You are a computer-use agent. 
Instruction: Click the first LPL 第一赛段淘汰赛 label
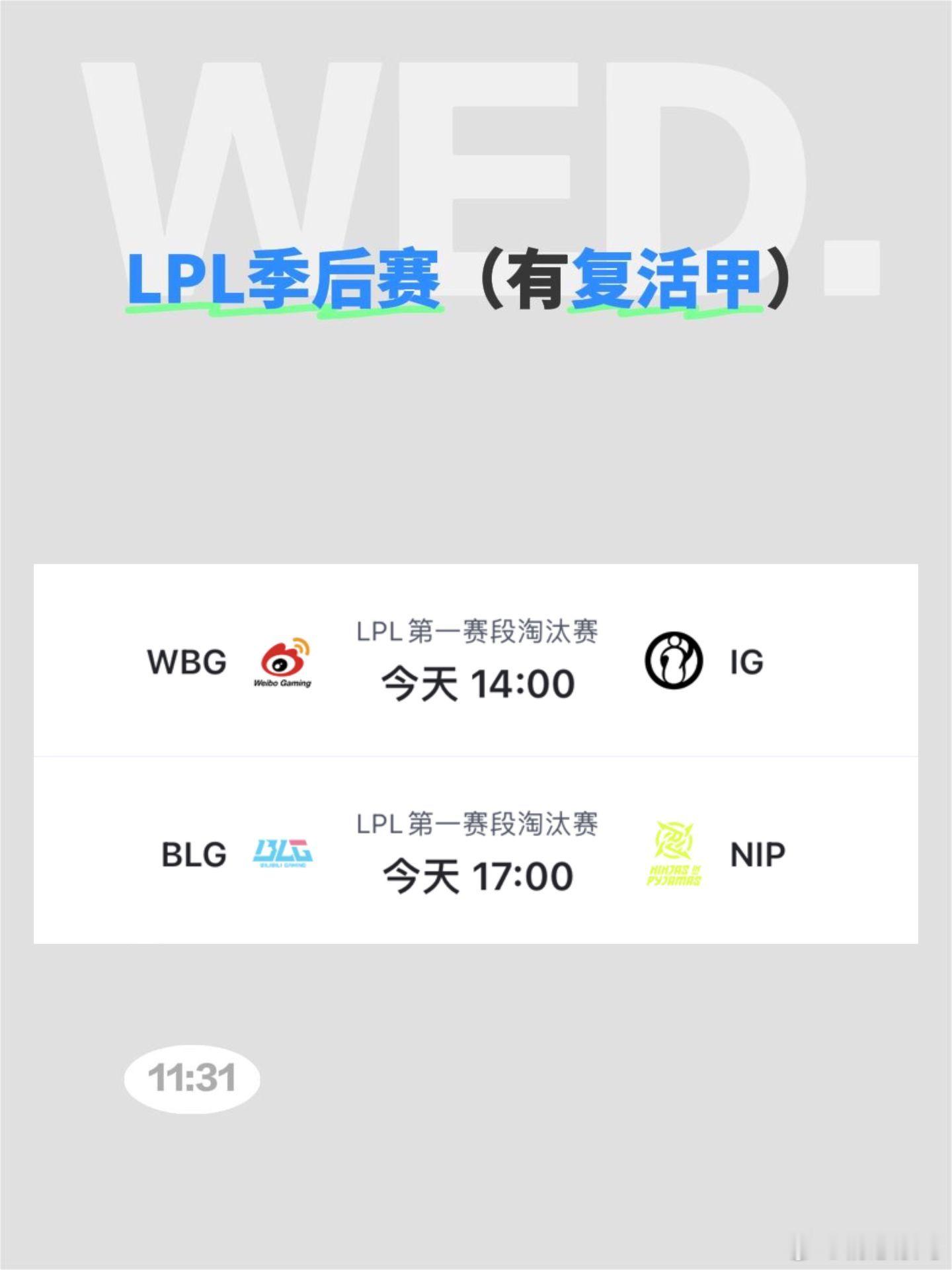tap(476, 633)
